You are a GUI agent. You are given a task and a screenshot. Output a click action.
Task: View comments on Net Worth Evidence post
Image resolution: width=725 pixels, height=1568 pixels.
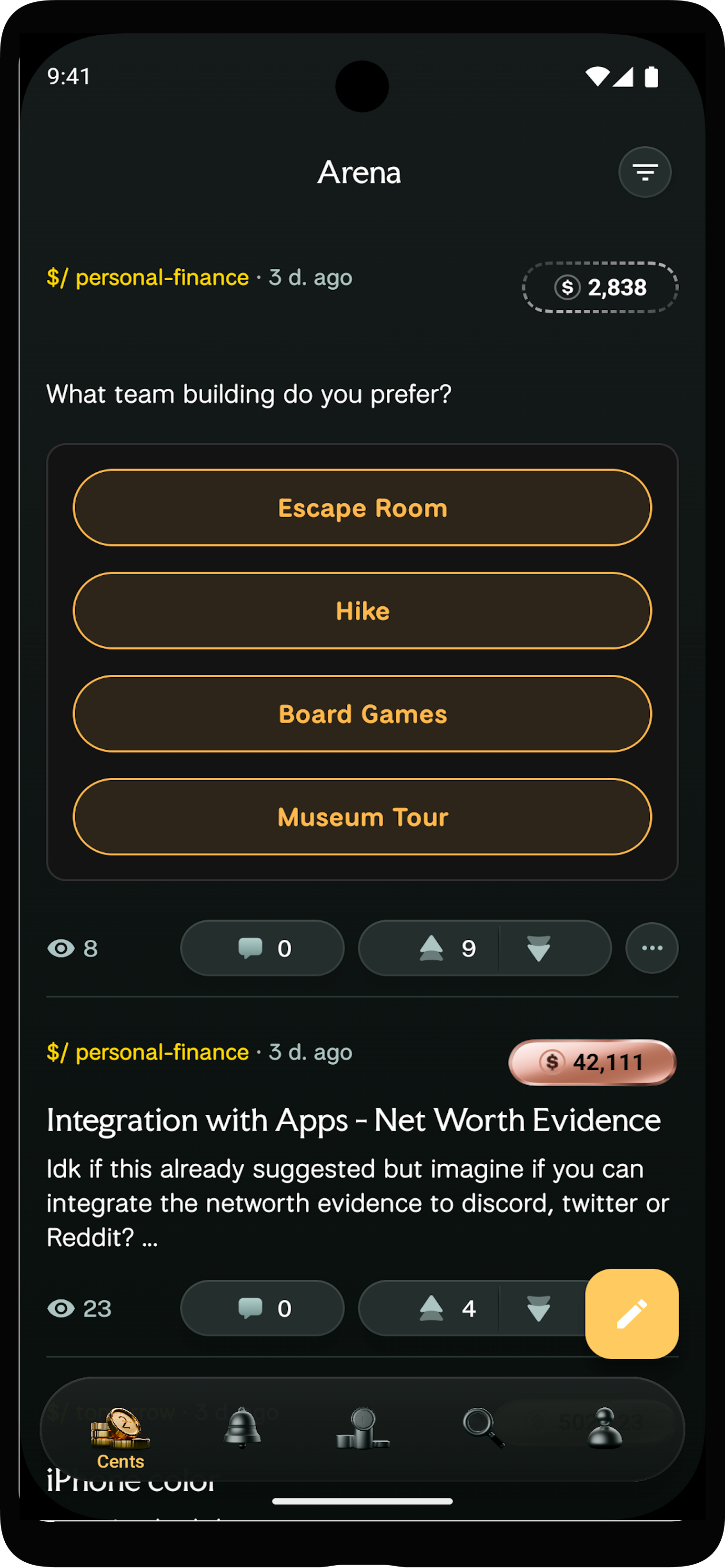[x=262, y=1308]
